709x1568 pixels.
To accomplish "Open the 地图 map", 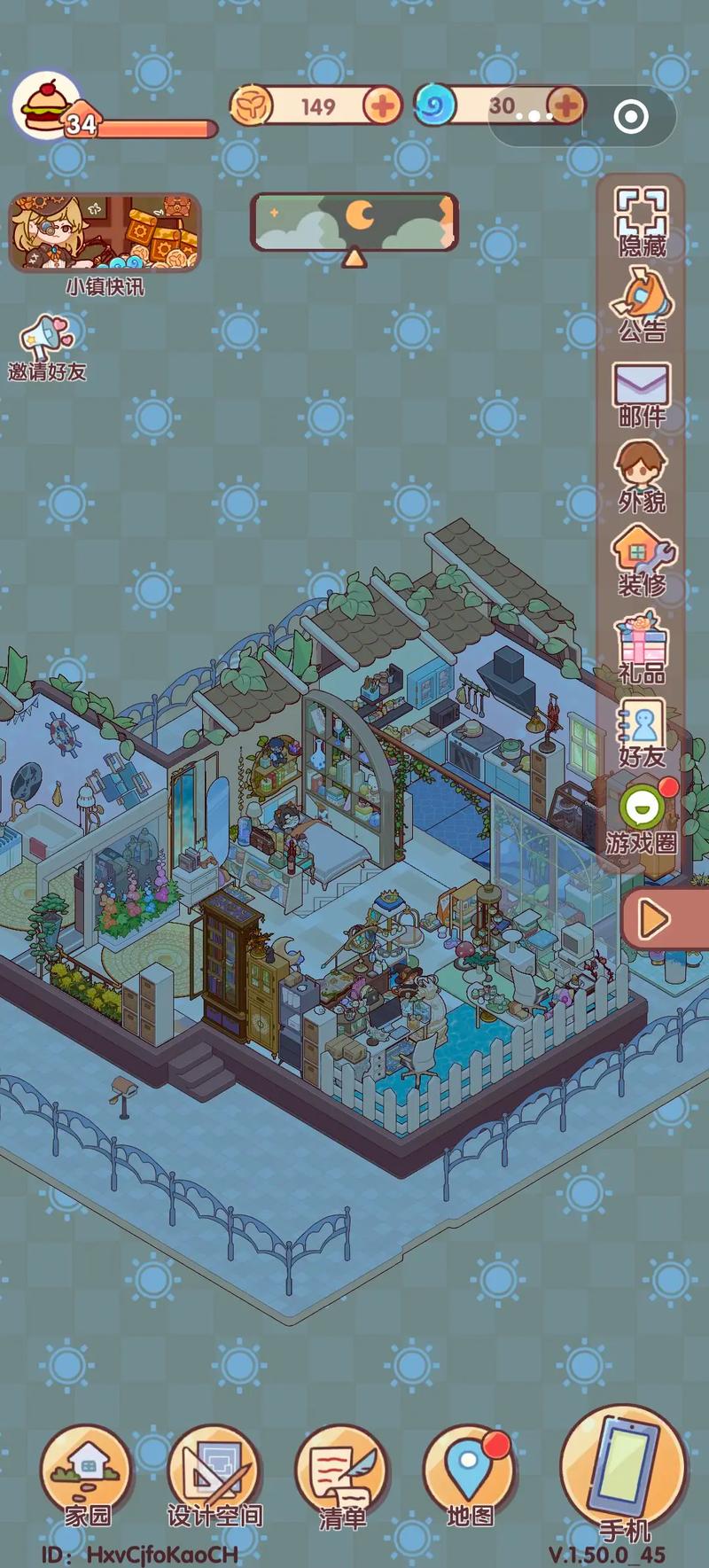I will tap(469, 1475).
